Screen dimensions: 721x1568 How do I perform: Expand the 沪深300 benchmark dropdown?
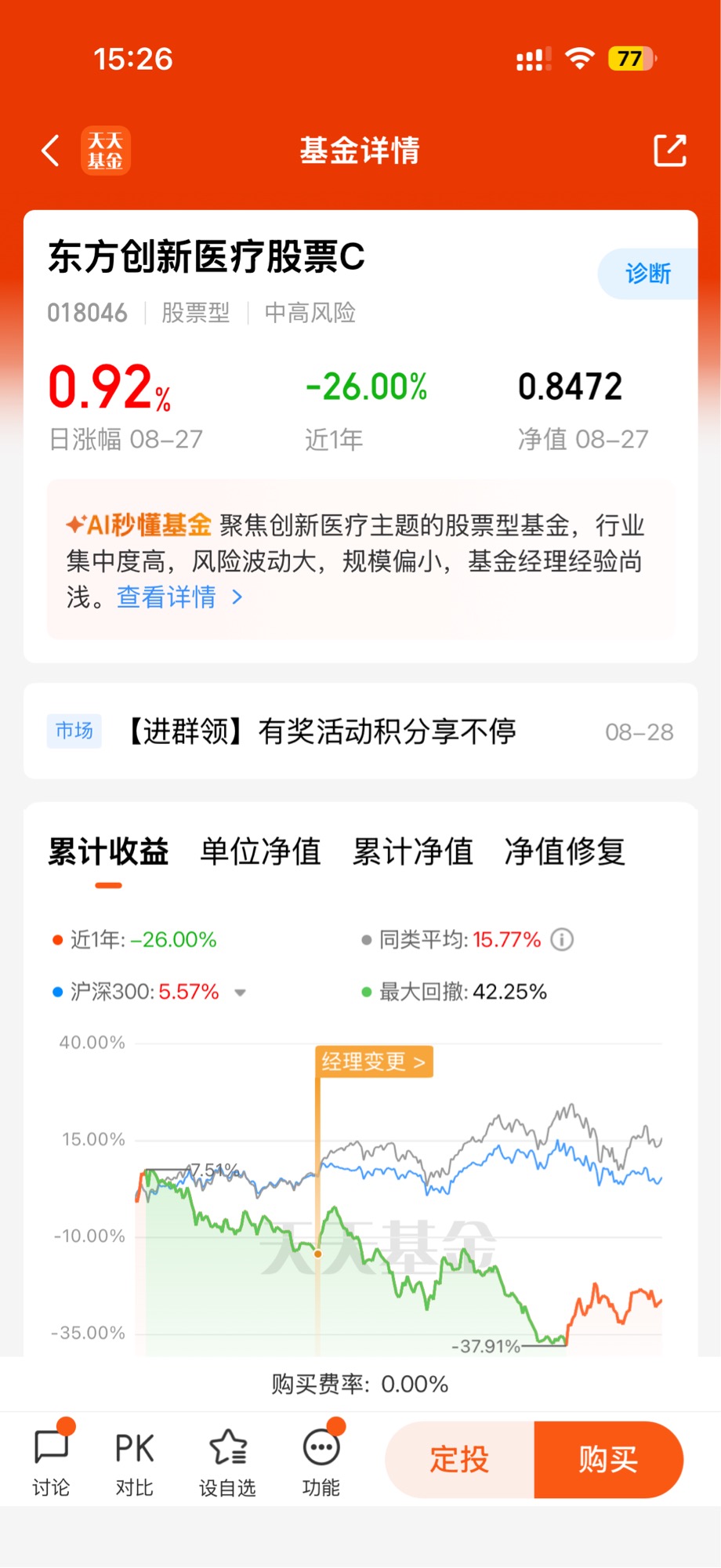coord(241,993)
